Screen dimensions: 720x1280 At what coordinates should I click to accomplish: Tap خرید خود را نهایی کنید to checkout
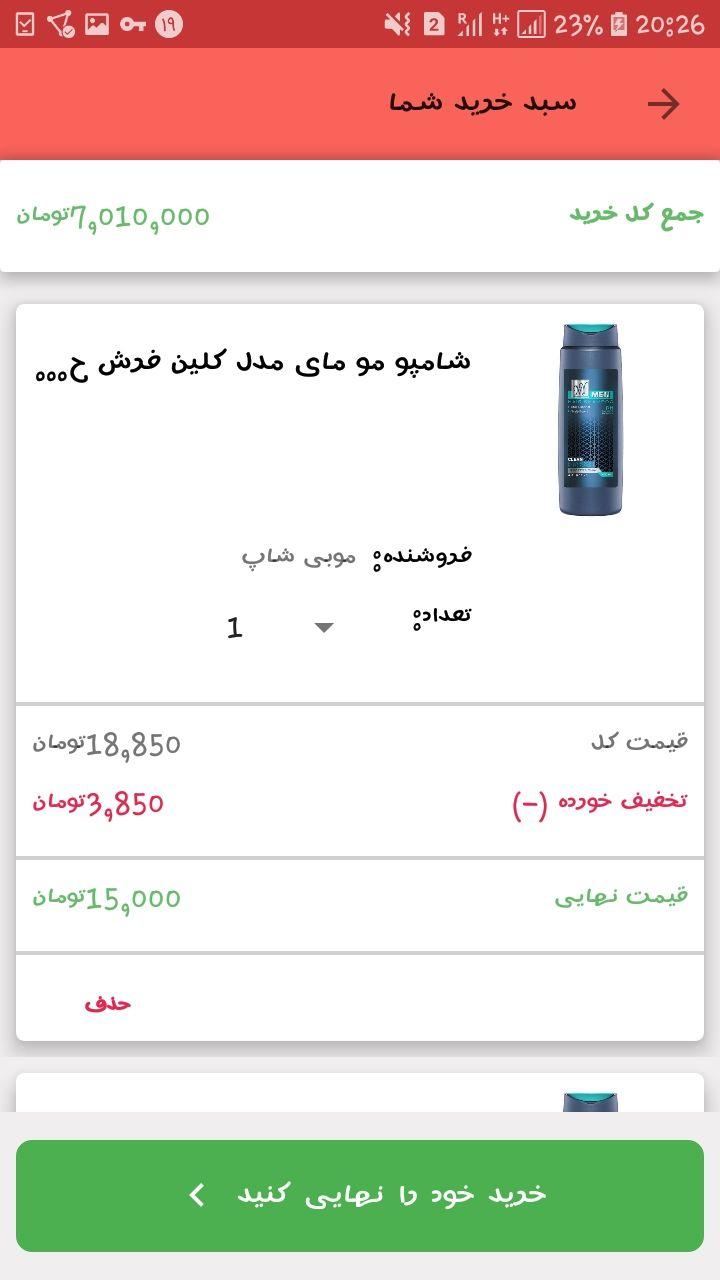point(360,1191)
